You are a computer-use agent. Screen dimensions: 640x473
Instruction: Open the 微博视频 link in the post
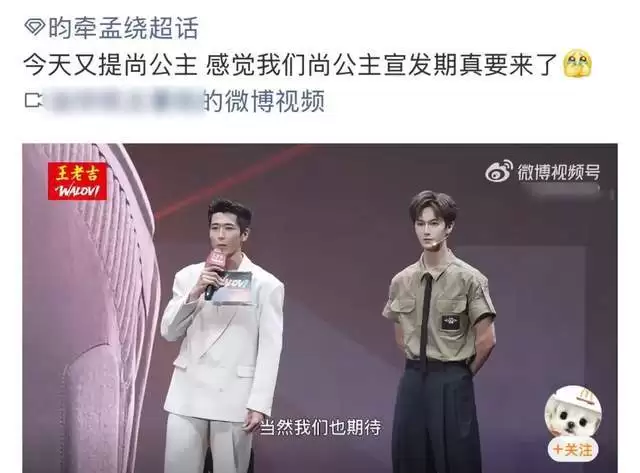[x=175, y=101]
